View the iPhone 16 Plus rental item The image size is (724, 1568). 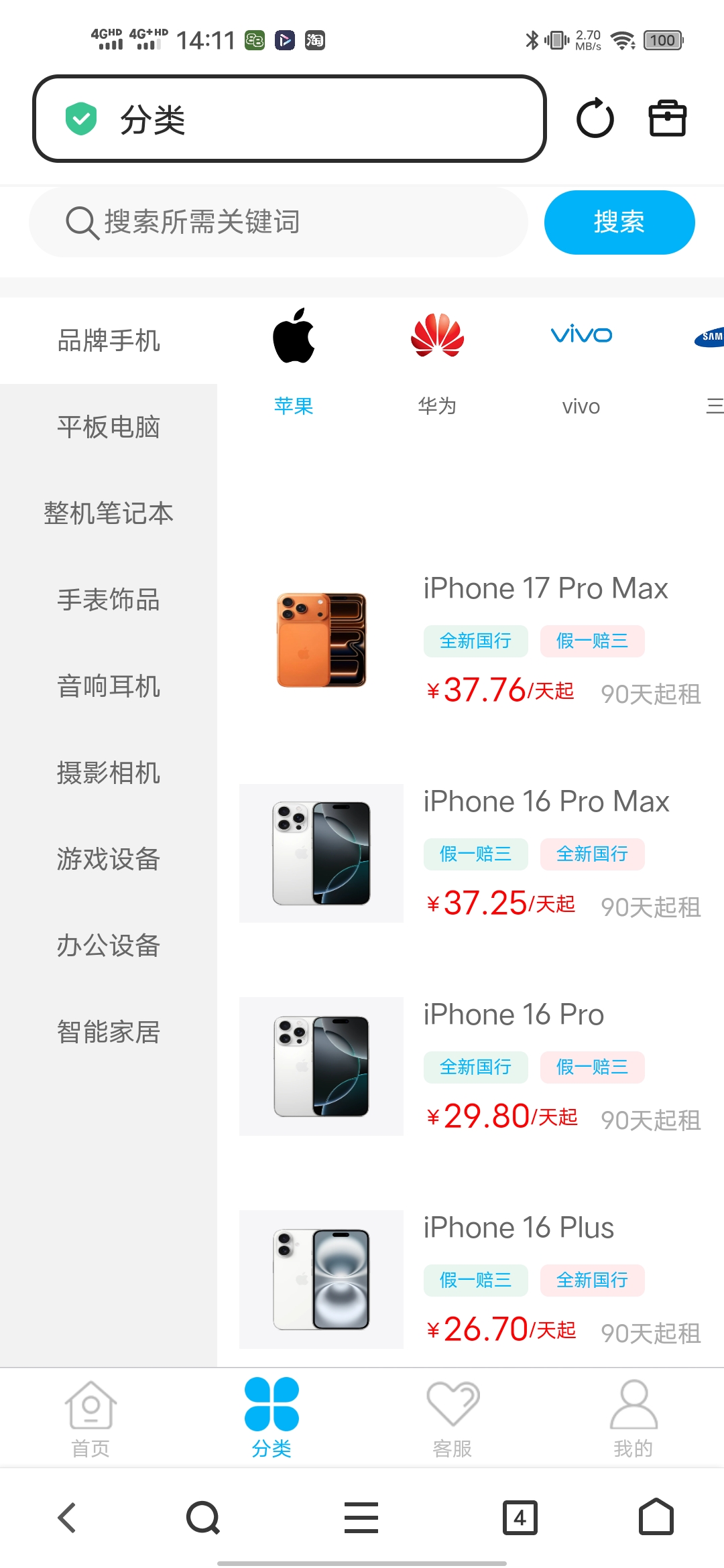518,1228
